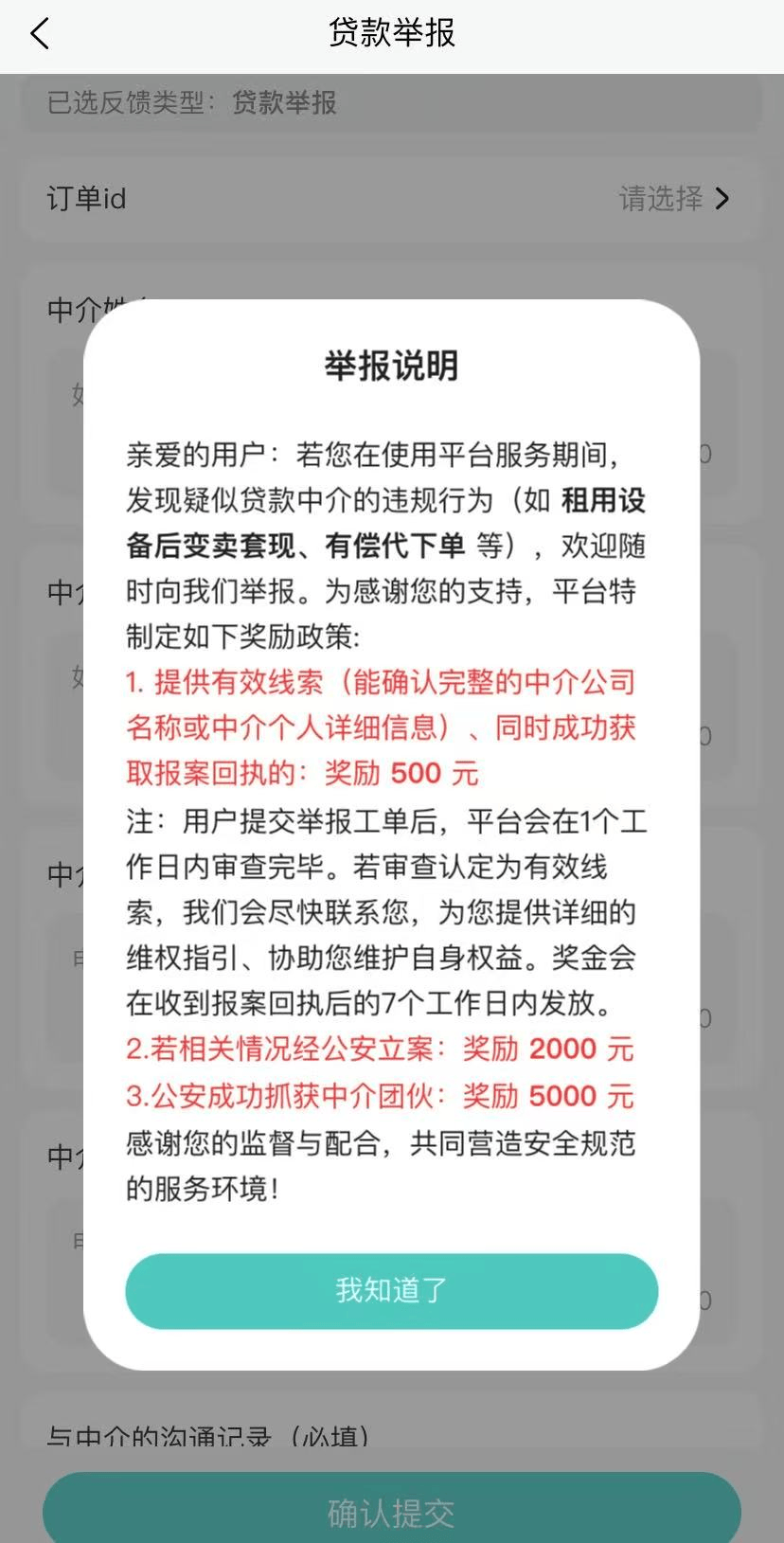Tap the 确认提交 button
The width and height of the screenshot is (784, 1543).
pos(391,1512)
